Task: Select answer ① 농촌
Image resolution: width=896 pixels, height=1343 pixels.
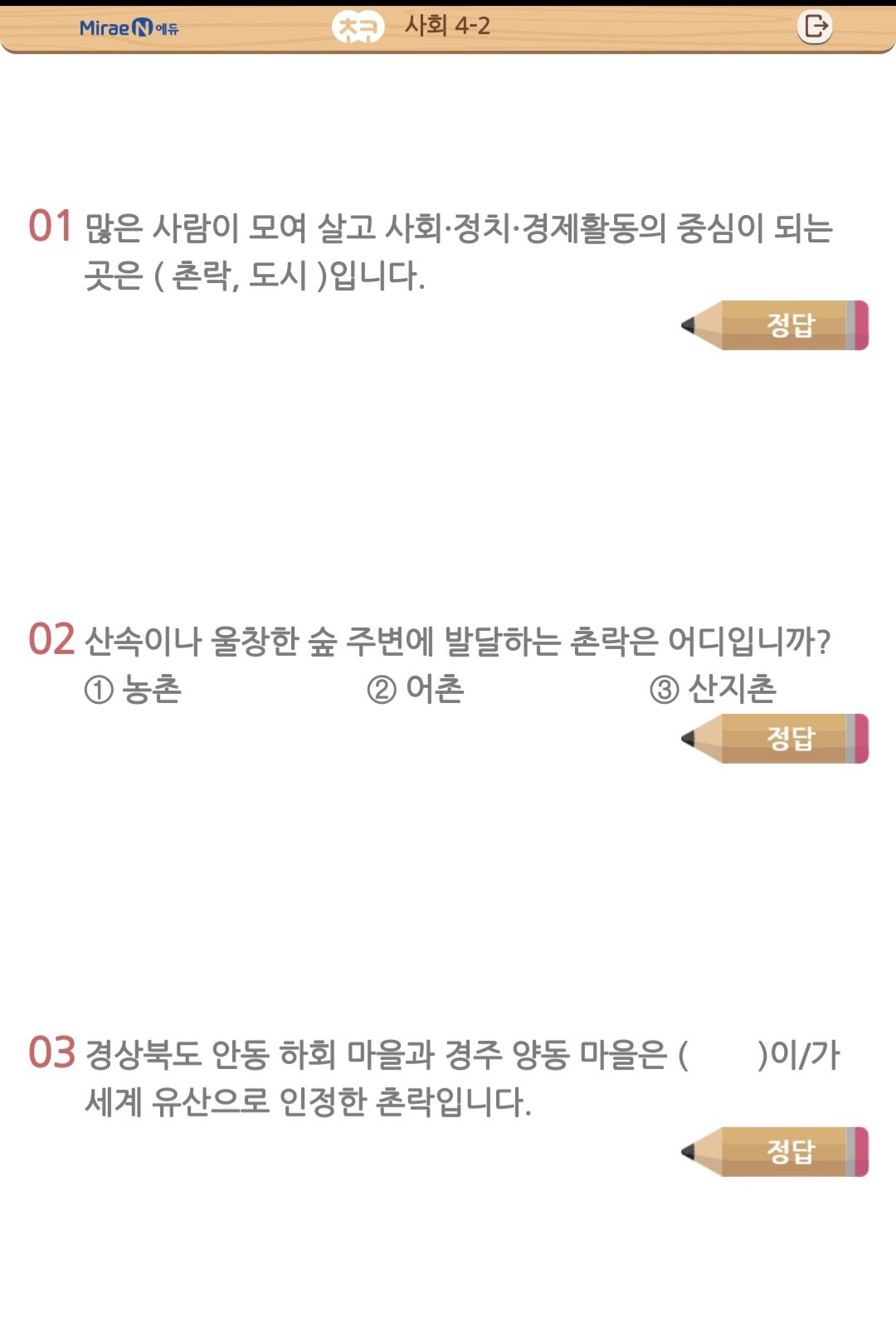Action: pyautogui.click(x=134, y=689)
